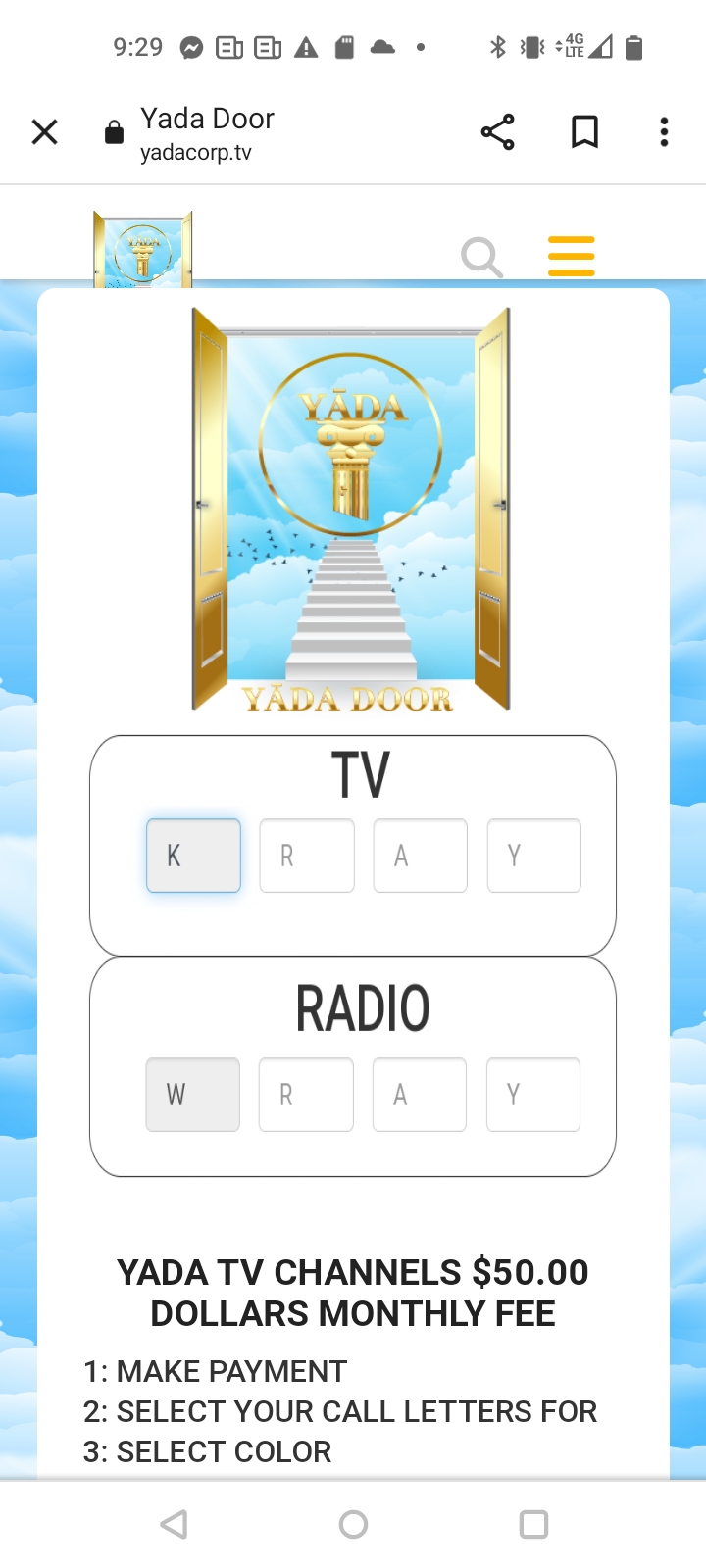The image size is (706, 1568).
Task: Open the browser overflow menu
Action: 664,132
